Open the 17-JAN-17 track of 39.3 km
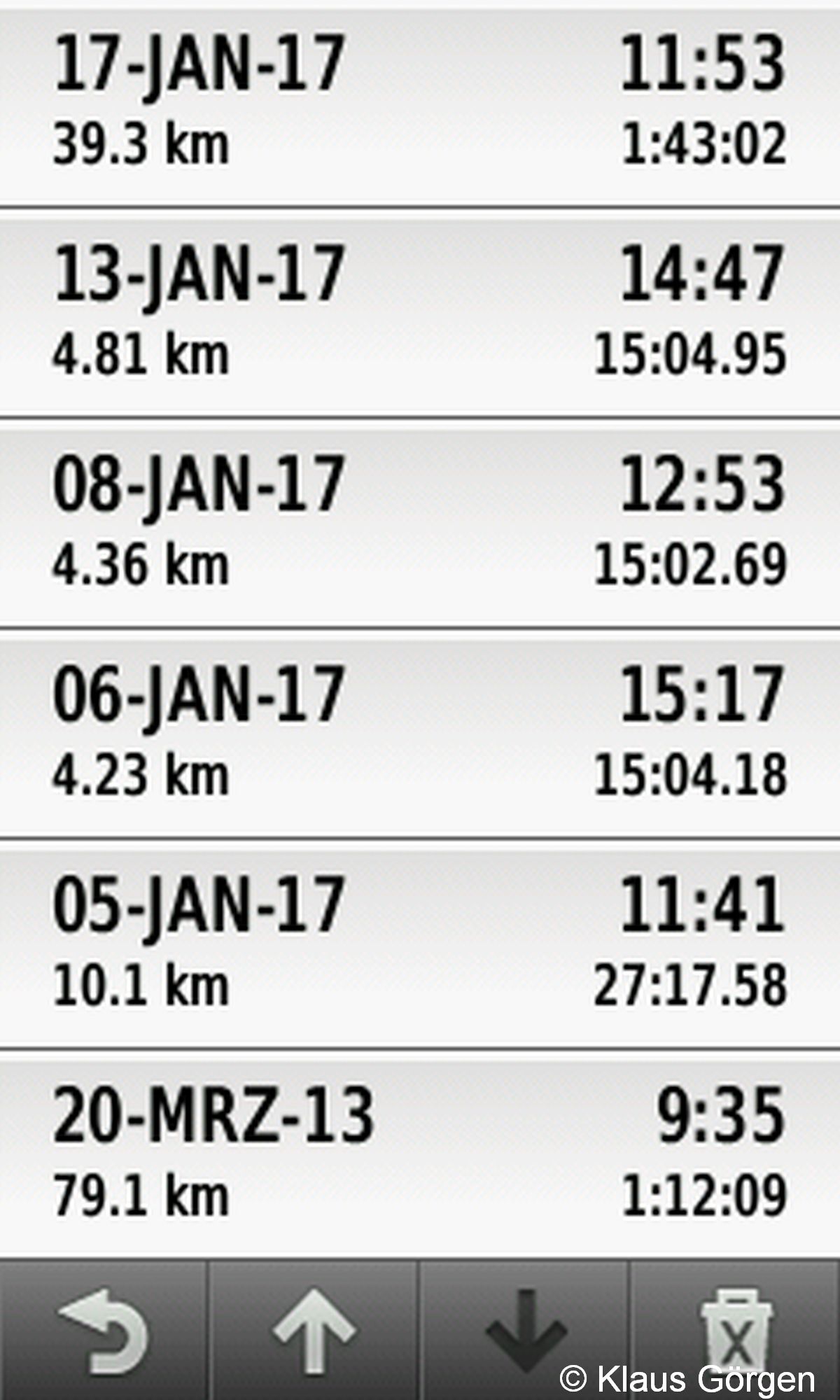This screenshot has width=840, height=1400. click(x=420, y=105)
